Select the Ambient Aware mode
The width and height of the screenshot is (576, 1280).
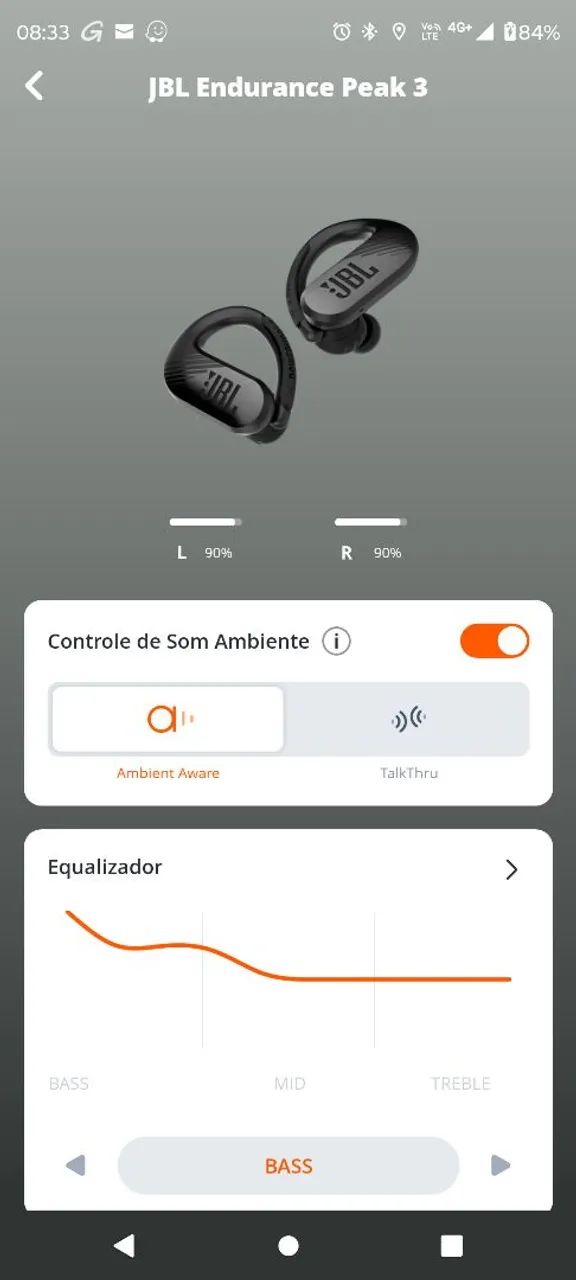[168, 719]
